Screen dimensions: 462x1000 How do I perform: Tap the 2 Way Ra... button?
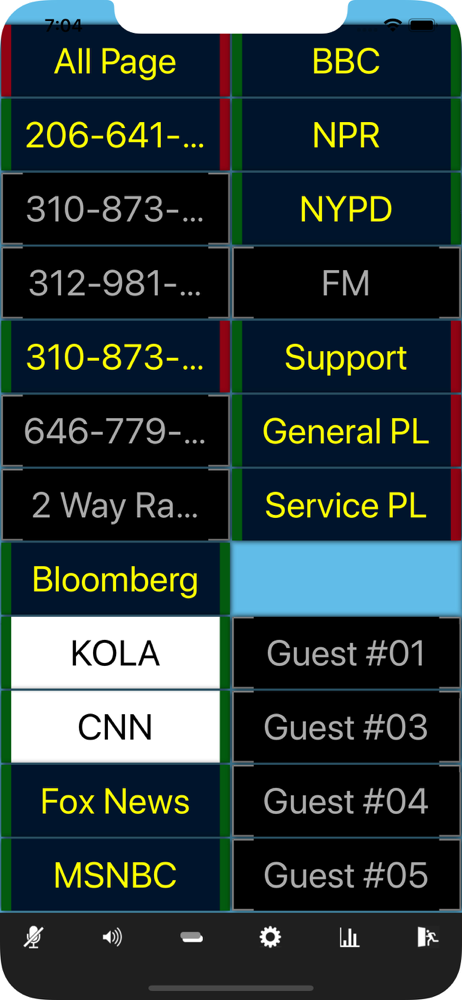(x=115, y=504)
